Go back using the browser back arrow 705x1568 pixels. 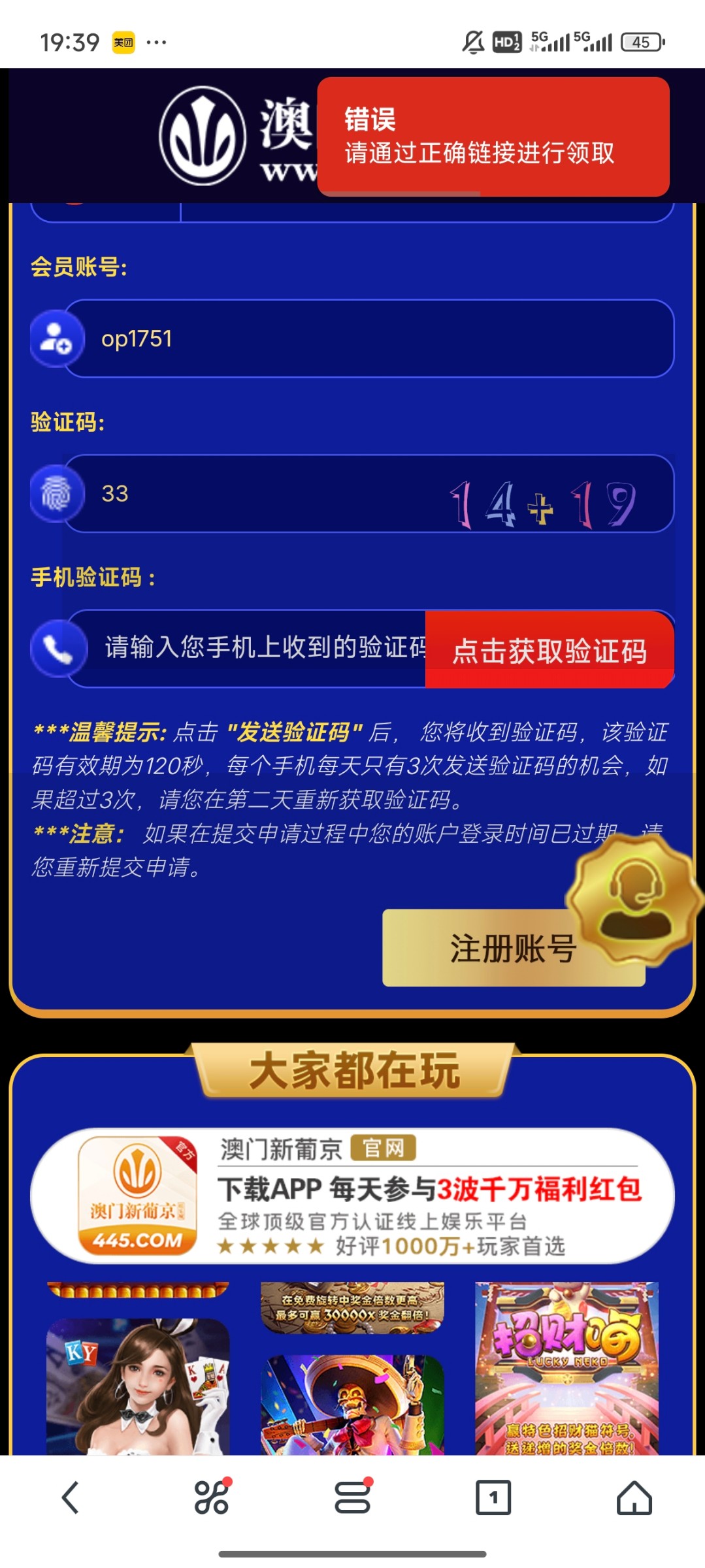pyautogui.click(x=71, y=1497)
